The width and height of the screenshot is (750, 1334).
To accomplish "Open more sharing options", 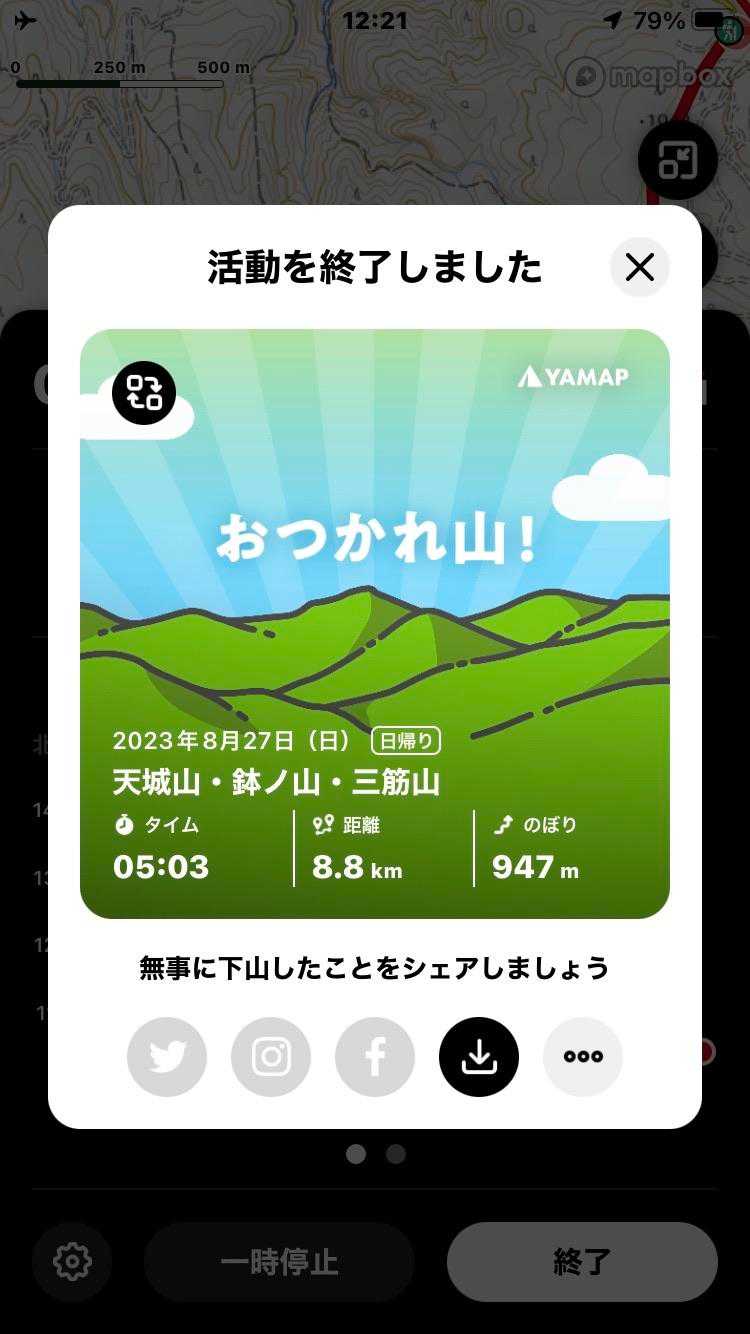I will pos(583,1057).
